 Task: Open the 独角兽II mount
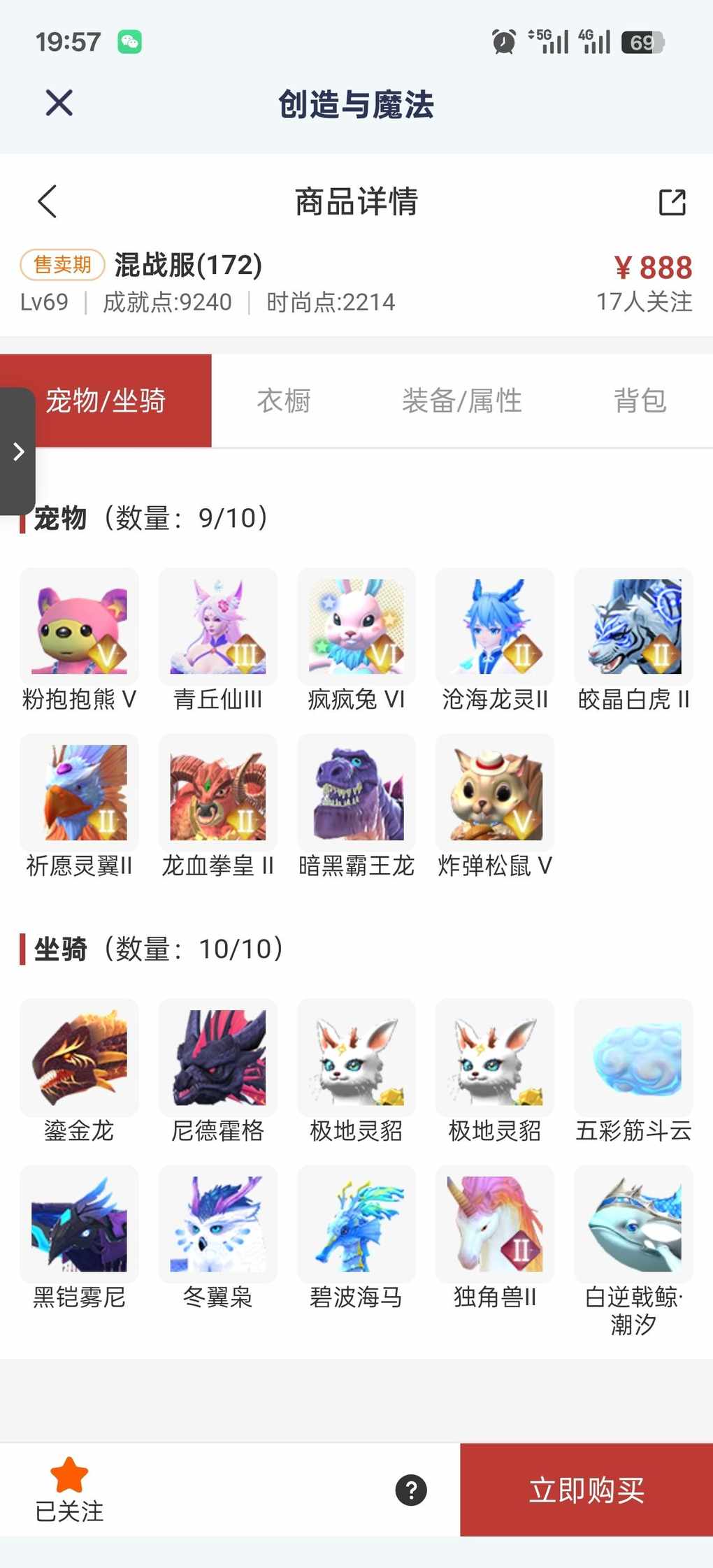coord(494,1223)
